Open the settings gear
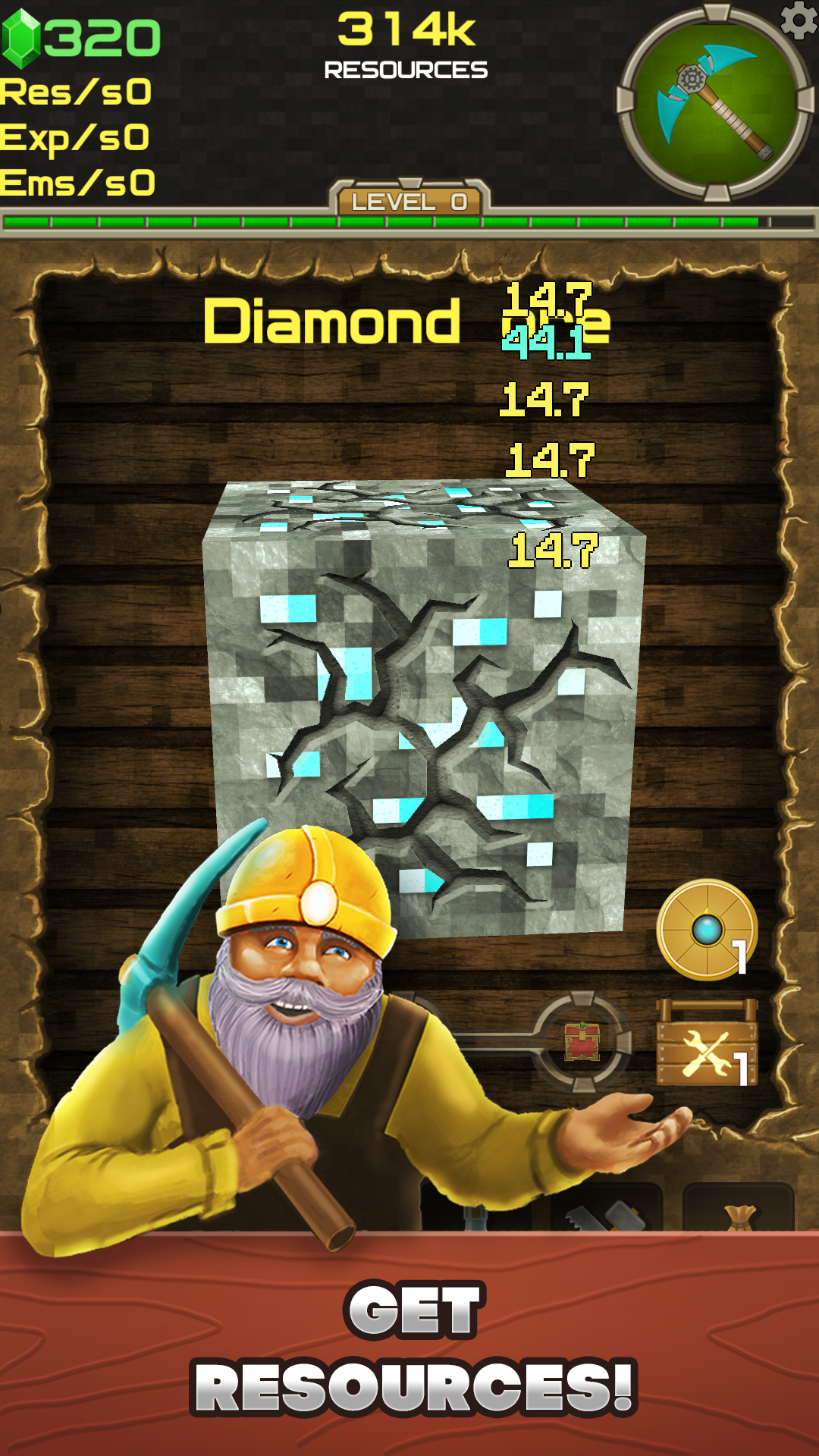Screen dimensions: 819x1456 [x=799, y=20]
